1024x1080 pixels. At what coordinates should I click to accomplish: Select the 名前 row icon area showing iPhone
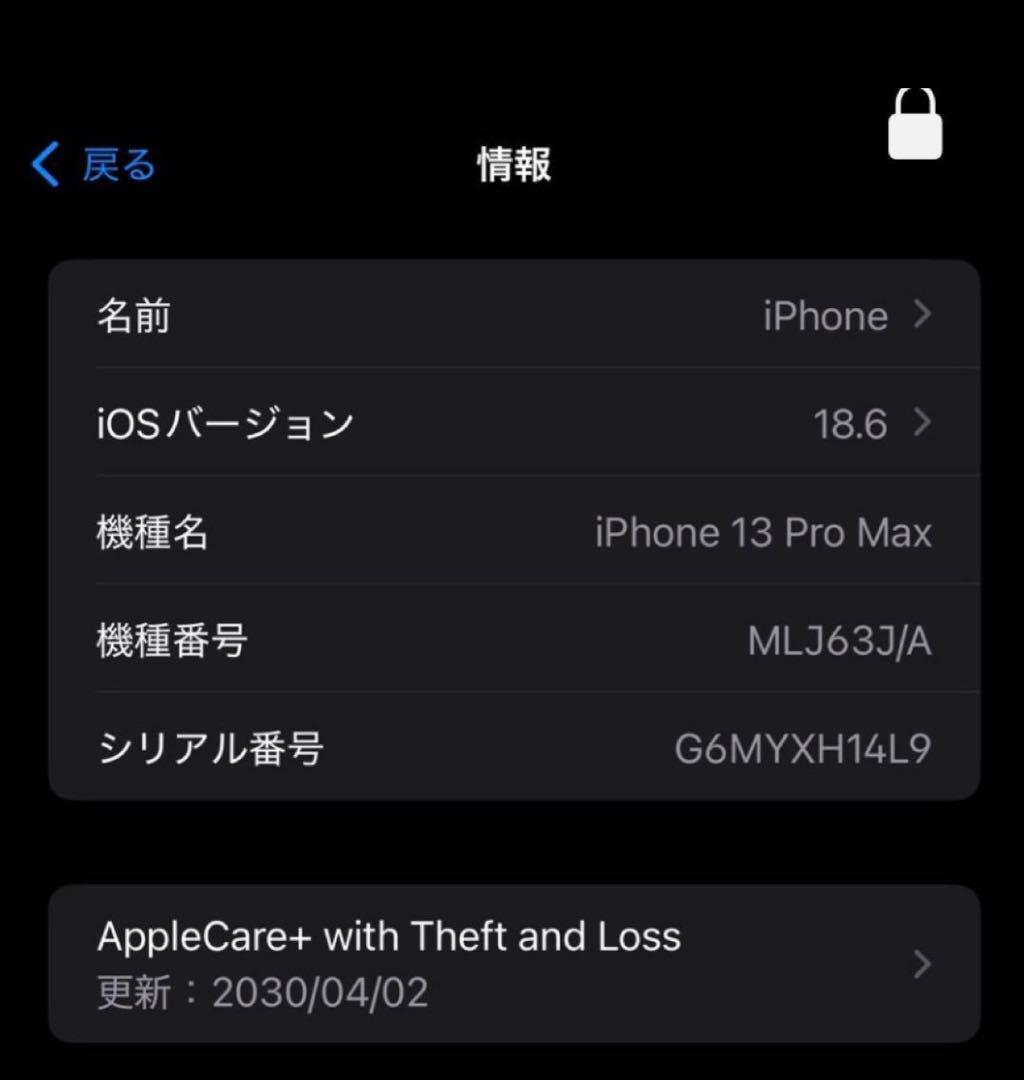pyautogui.click(x=920, y=315)
